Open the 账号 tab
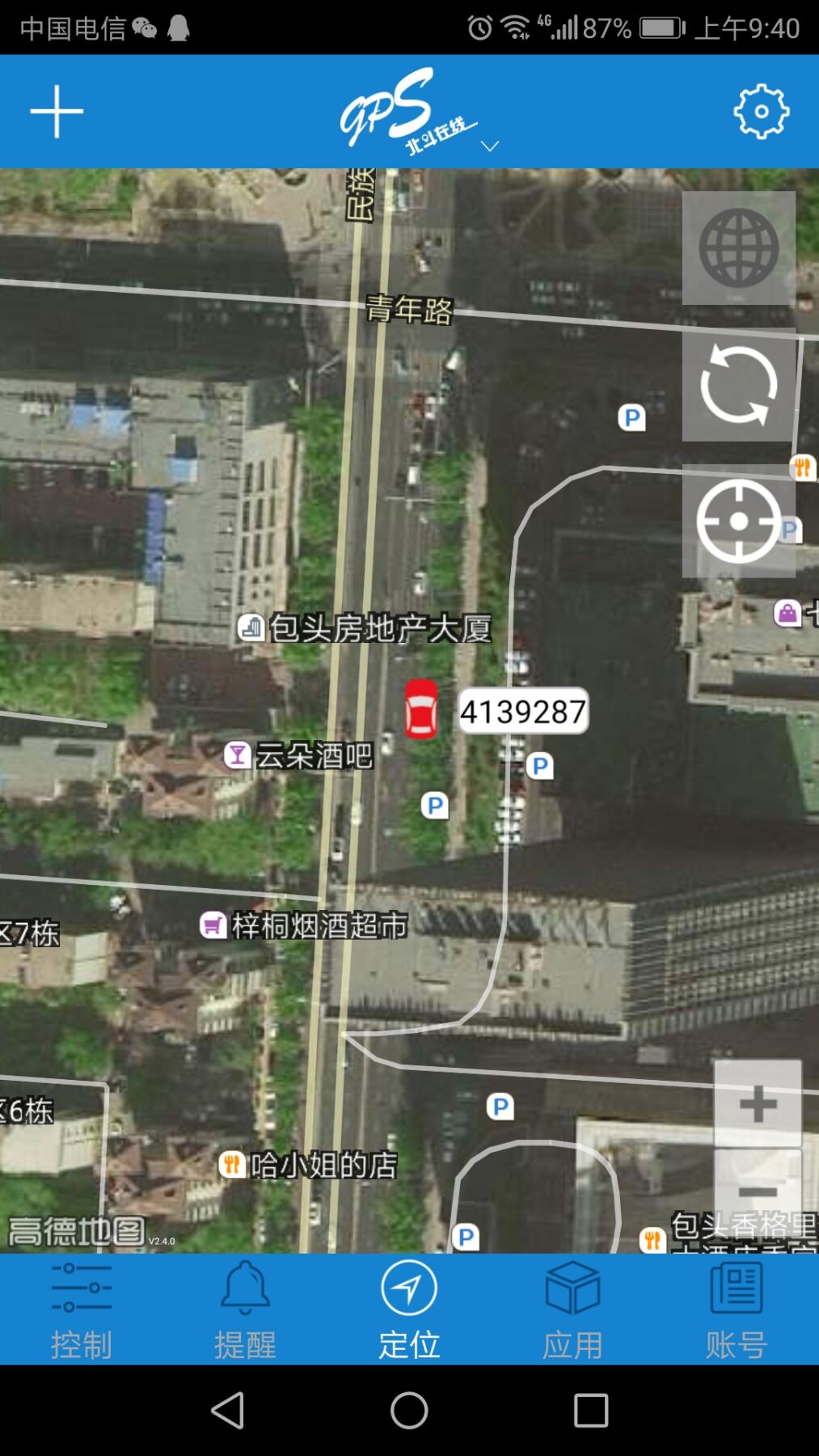 pyautogui.click(x=736, y=1310)
